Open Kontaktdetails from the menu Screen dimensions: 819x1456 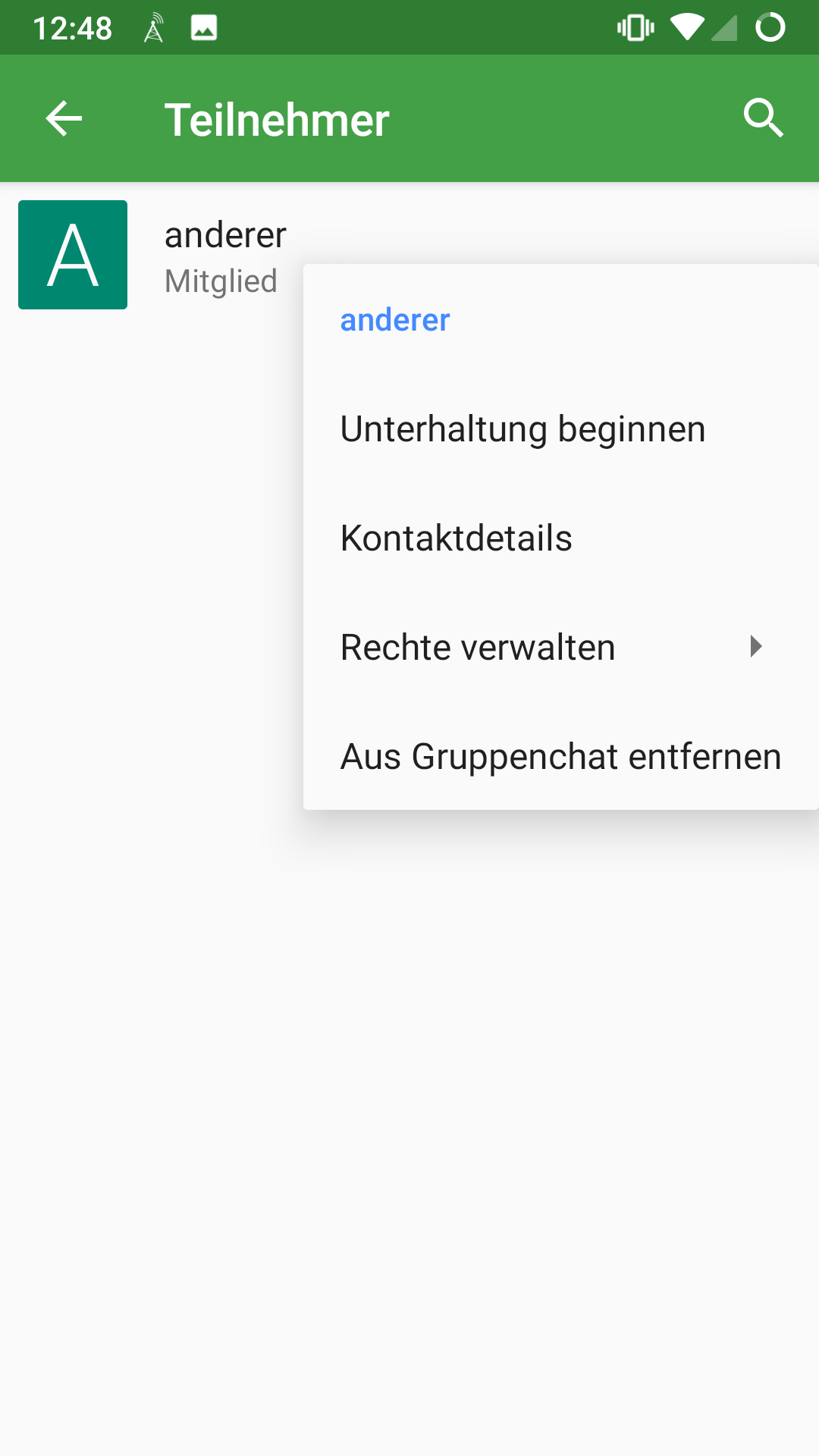pyautogui.click(x=456, y=538)
